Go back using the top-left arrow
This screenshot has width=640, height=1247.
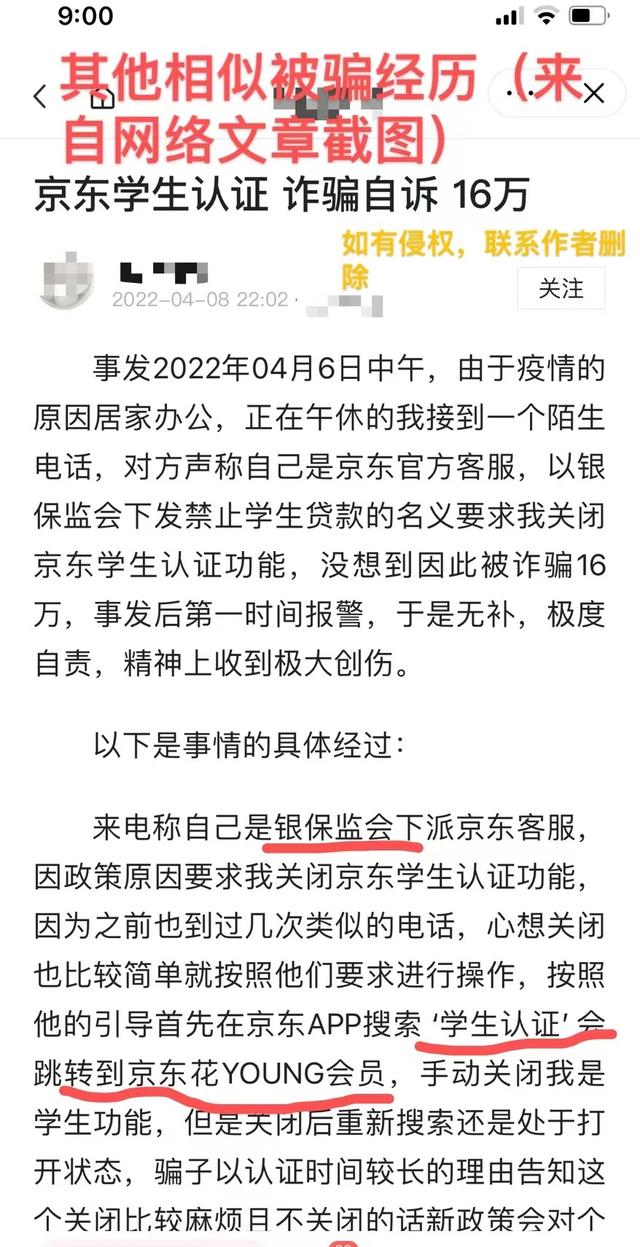click(40, 97)
